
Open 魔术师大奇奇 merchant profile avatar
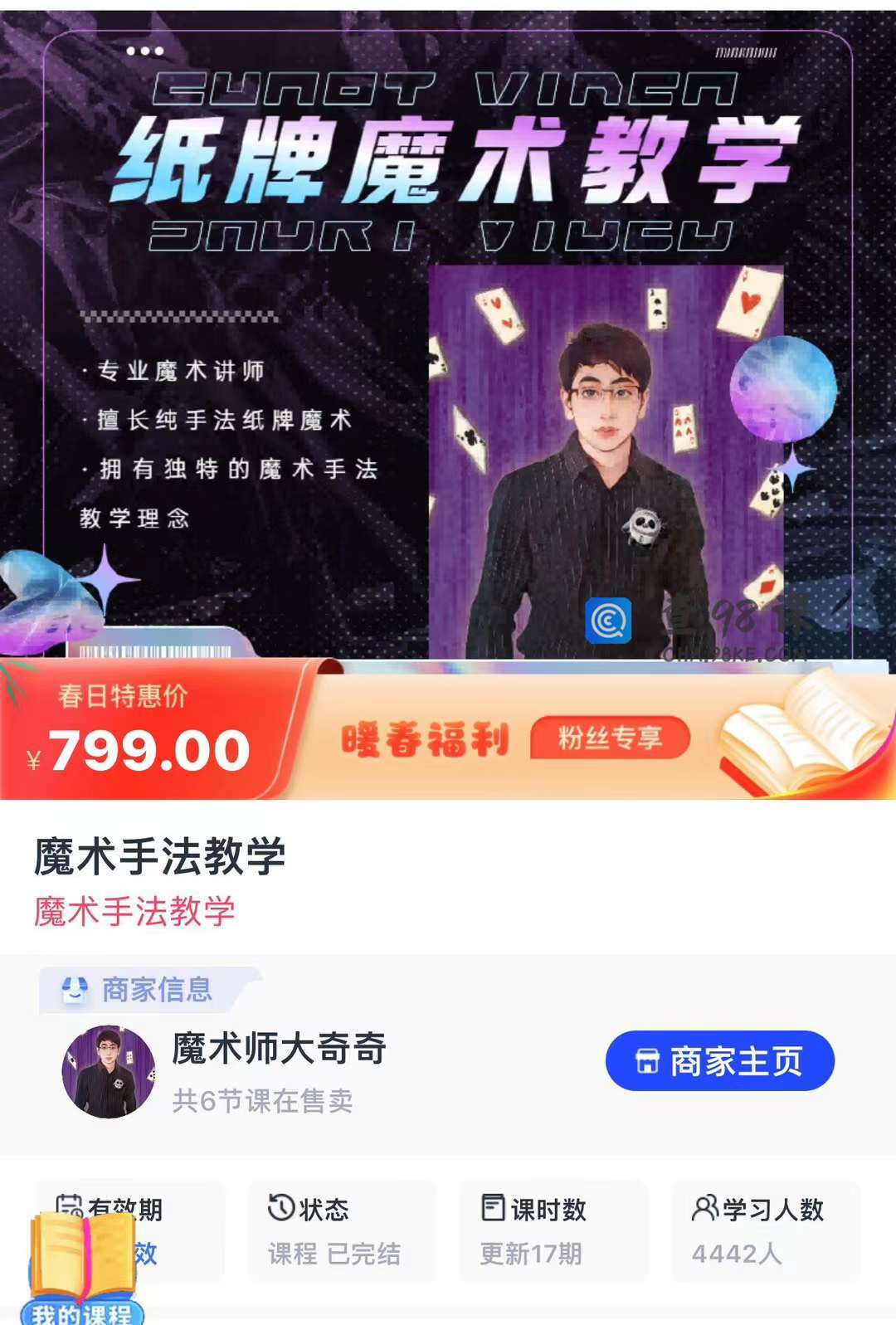click(108, 1072)
